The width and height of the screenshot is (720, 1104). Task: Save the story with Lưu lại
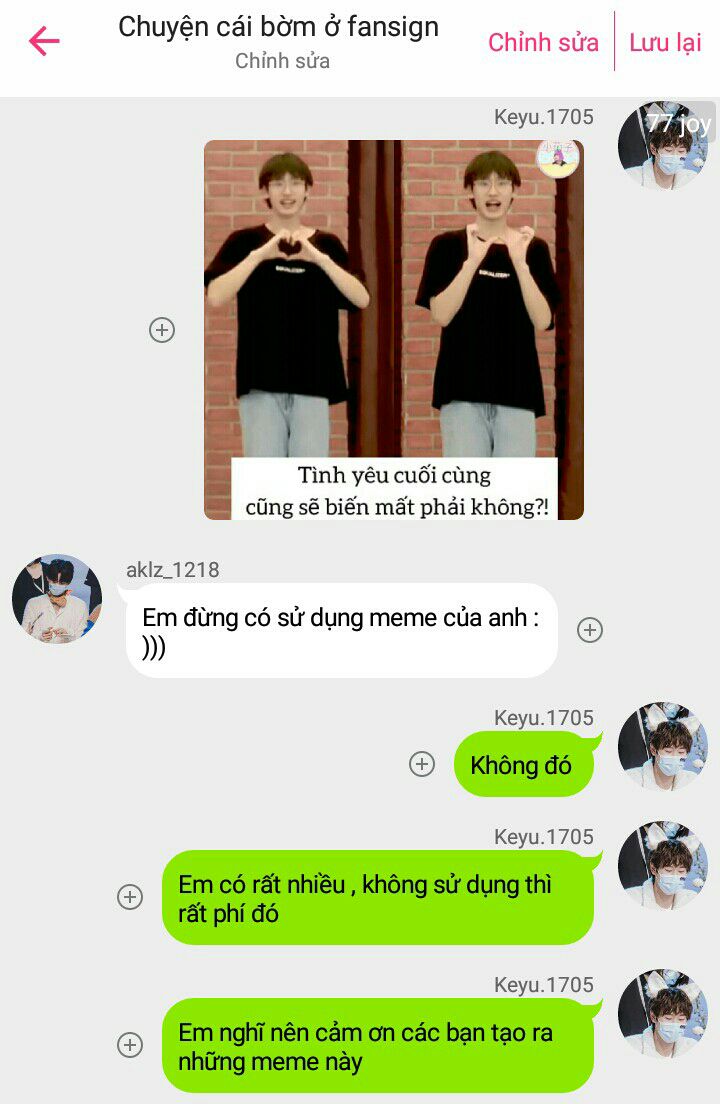[665, 42]
